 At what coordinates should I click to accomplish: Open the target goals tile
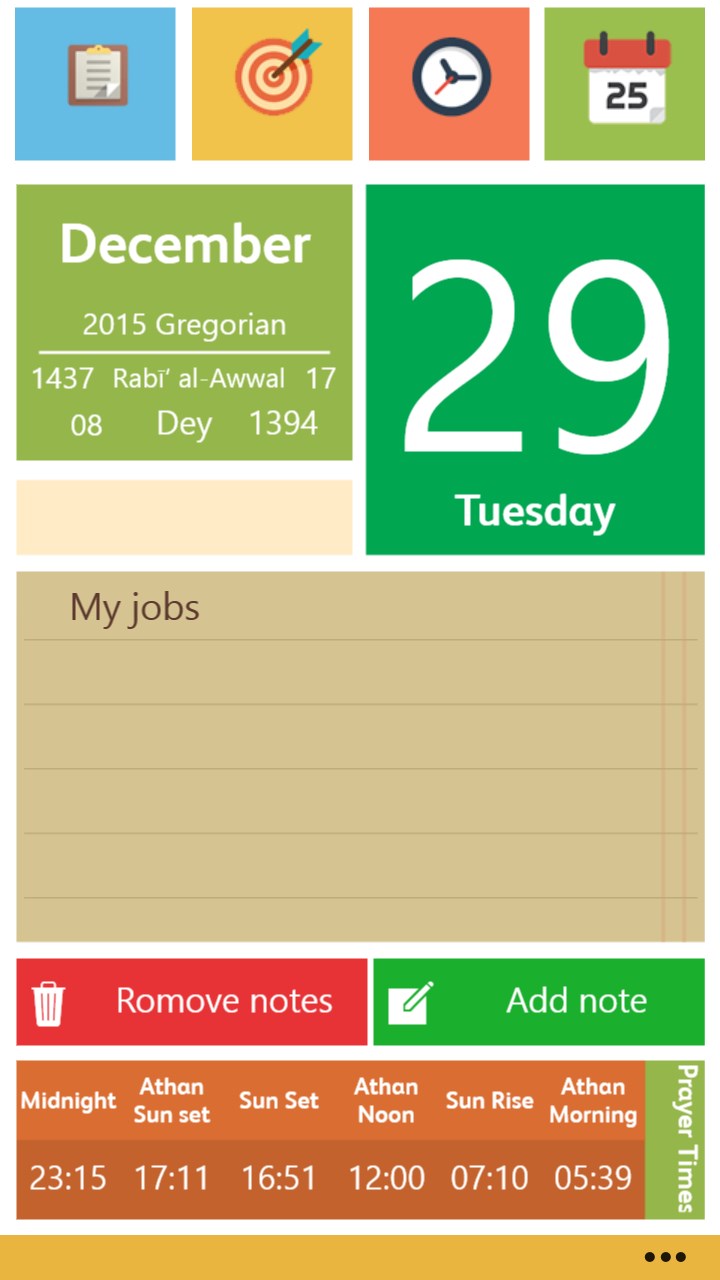[x=272, y=84]
